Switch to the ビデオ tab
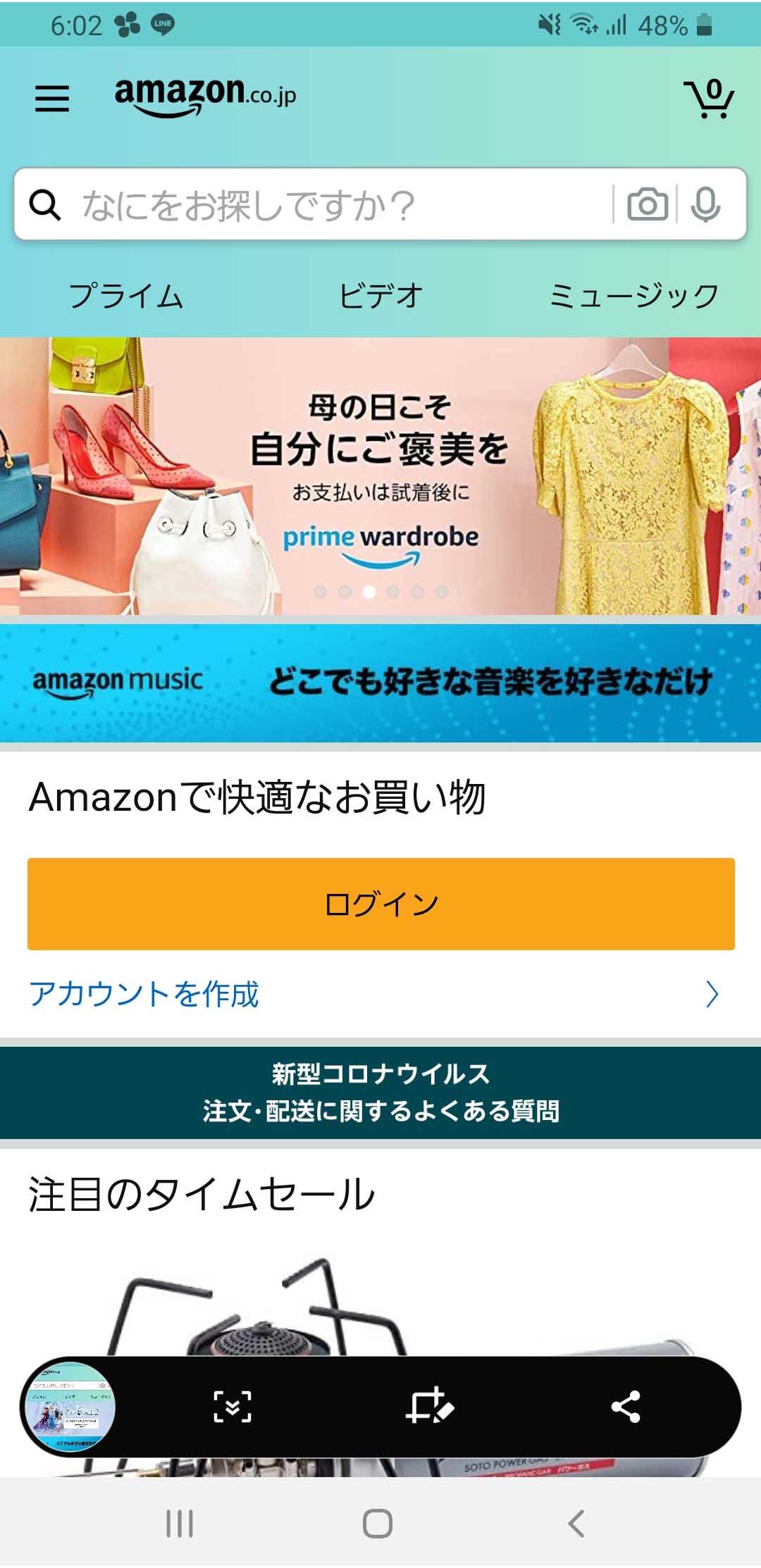Image resolution: width=761 pixels, height=1568 pixels. tap(380, 295)
